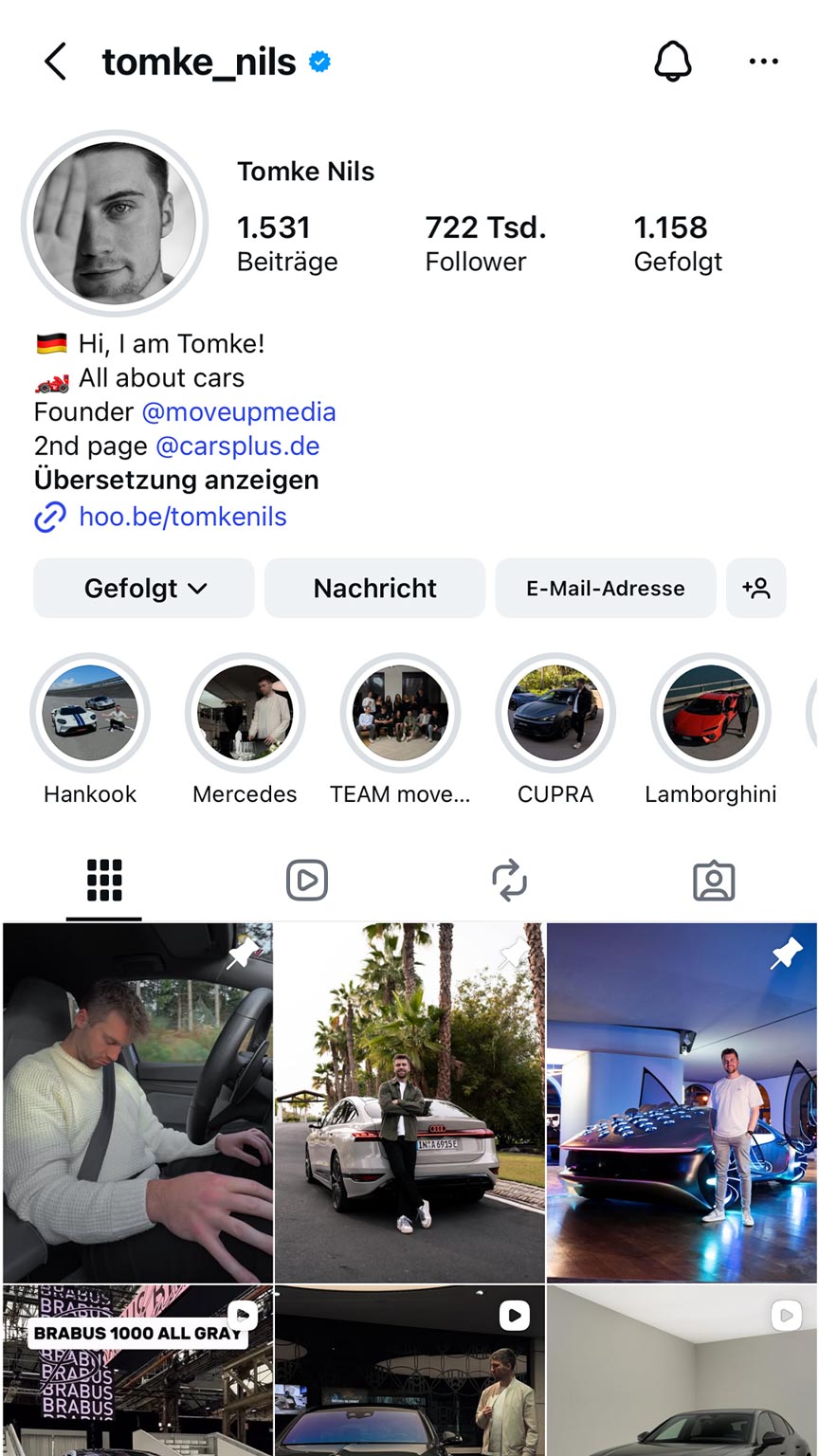Image resolution: width=819 pixels, height=1456 pixels.
Task: Open the tagged photos tab icon
Action: coord(713,881)
